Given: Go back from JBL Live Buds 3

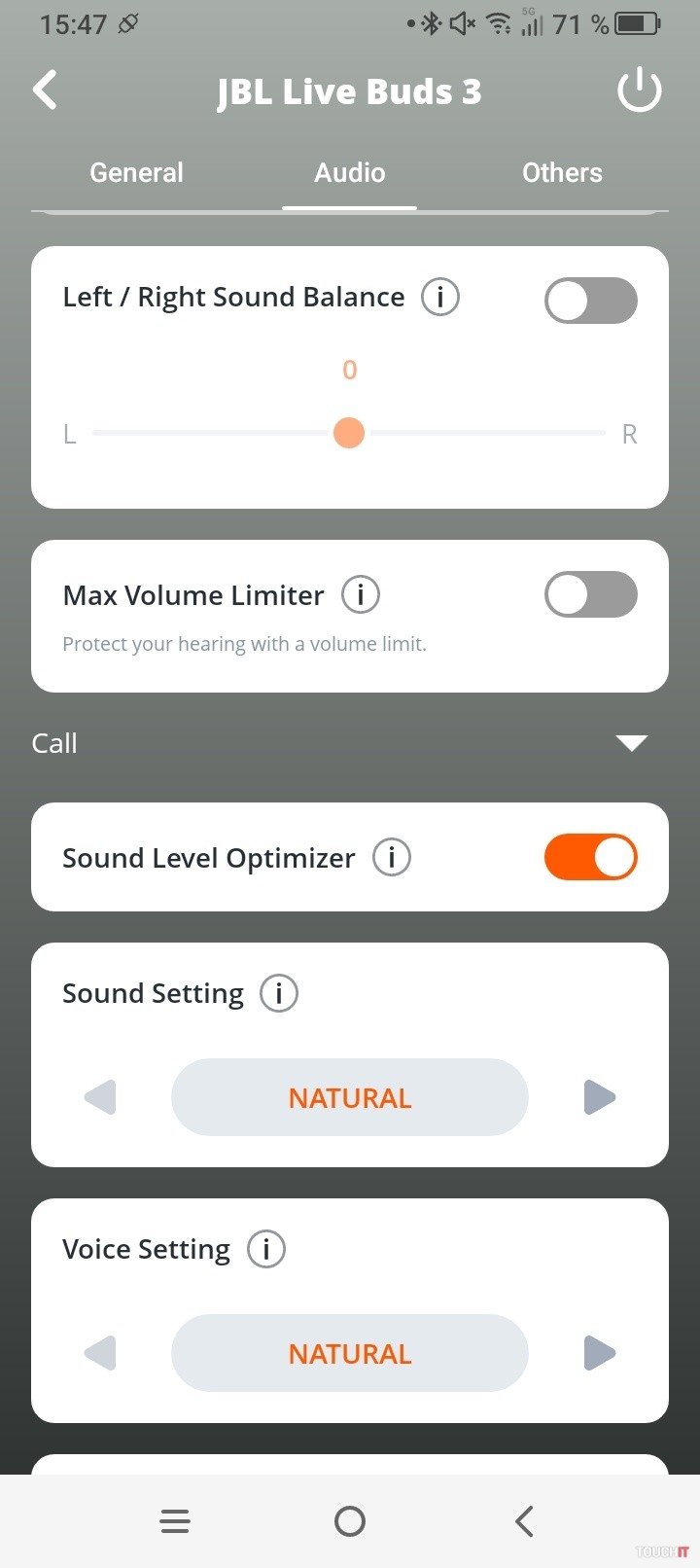Looking at the screenshot, I should (x=45, y=90).
